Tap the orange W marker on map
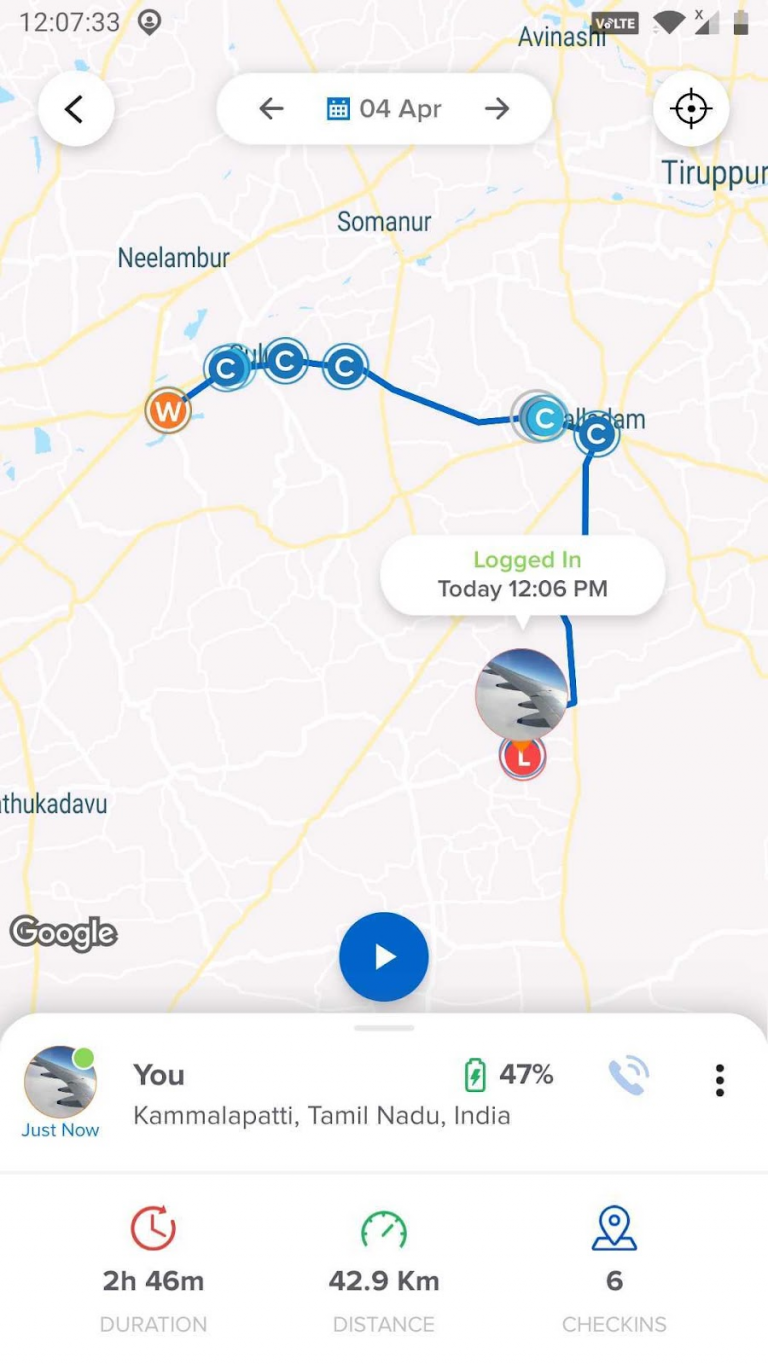768x1365 pixels. [x=168, y=410]
